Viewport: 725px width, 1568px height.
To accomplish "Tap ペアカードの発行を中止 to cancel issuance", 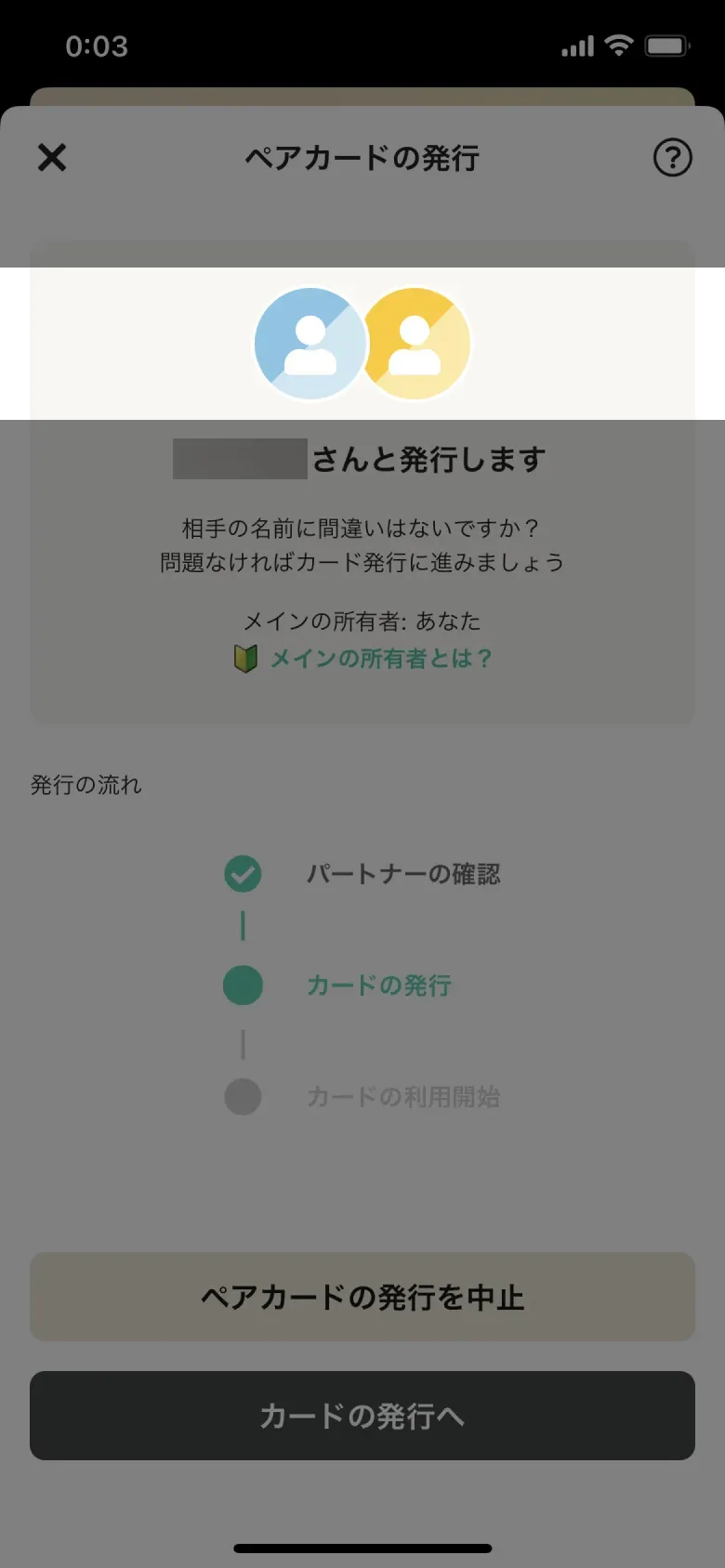I will [x=362, y=1298].
